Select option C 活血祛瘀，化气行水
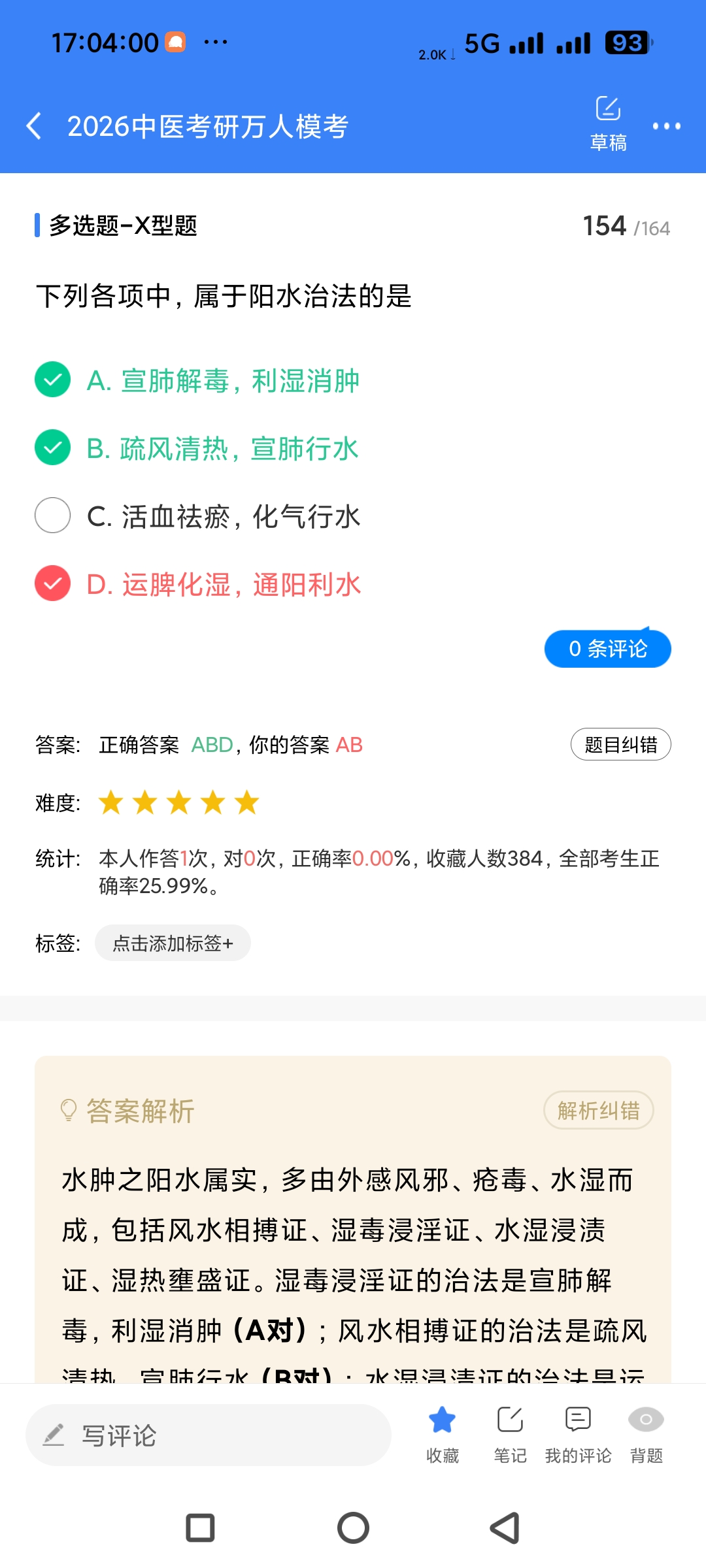Screen dimensions: 706x1568 pos(222,516)
